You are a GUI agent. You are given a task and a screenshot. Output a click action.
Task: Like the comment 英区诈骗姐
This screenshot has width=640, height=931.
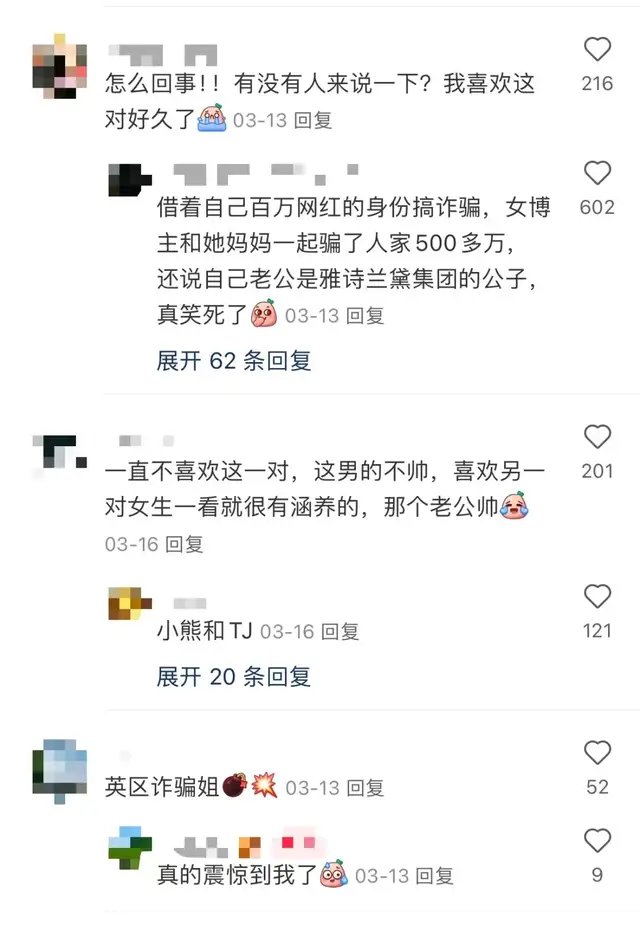click(x=597, y=753)
